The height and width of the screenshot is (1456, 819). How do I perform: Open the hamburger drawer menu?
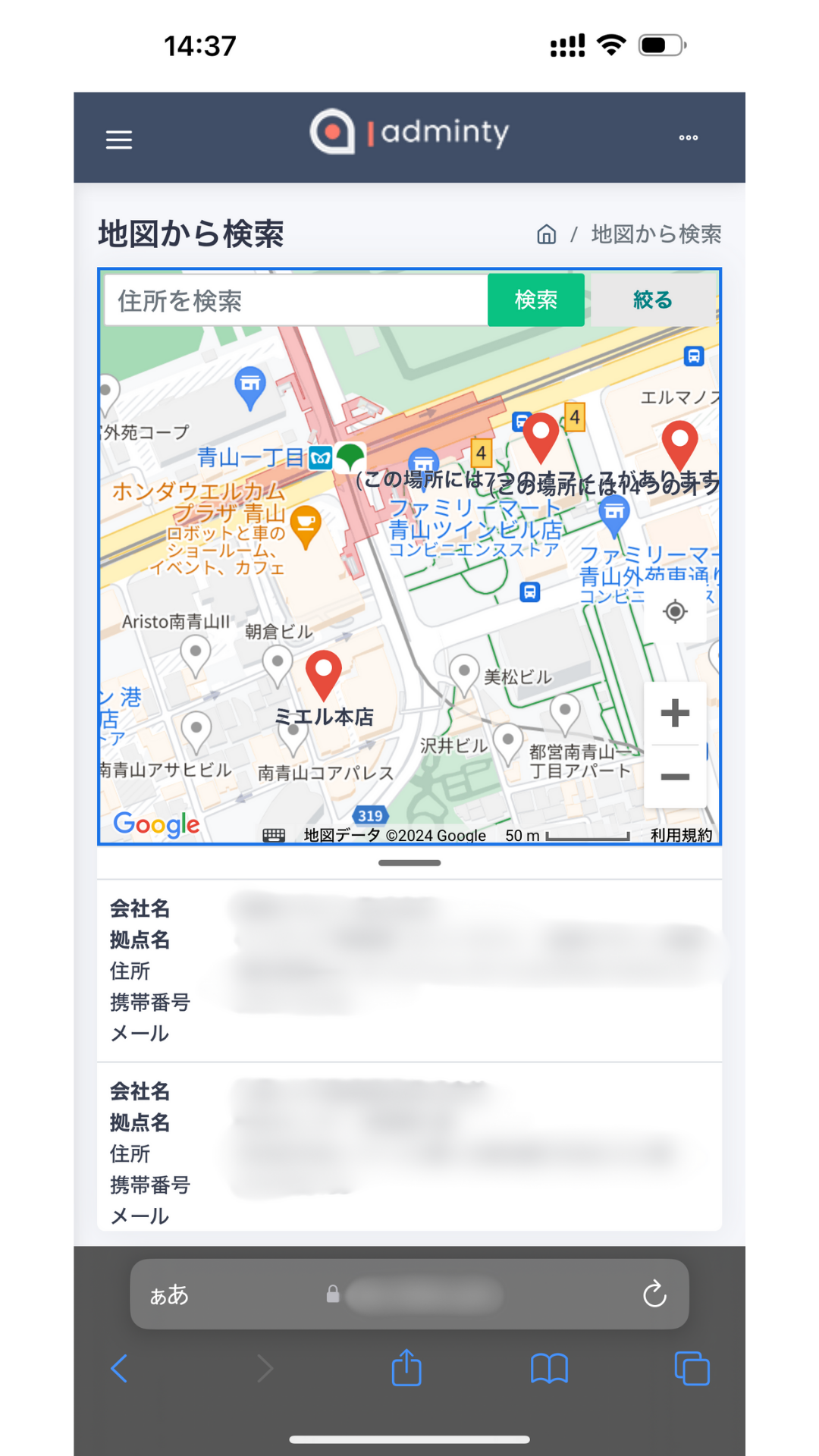pos(119,140)
